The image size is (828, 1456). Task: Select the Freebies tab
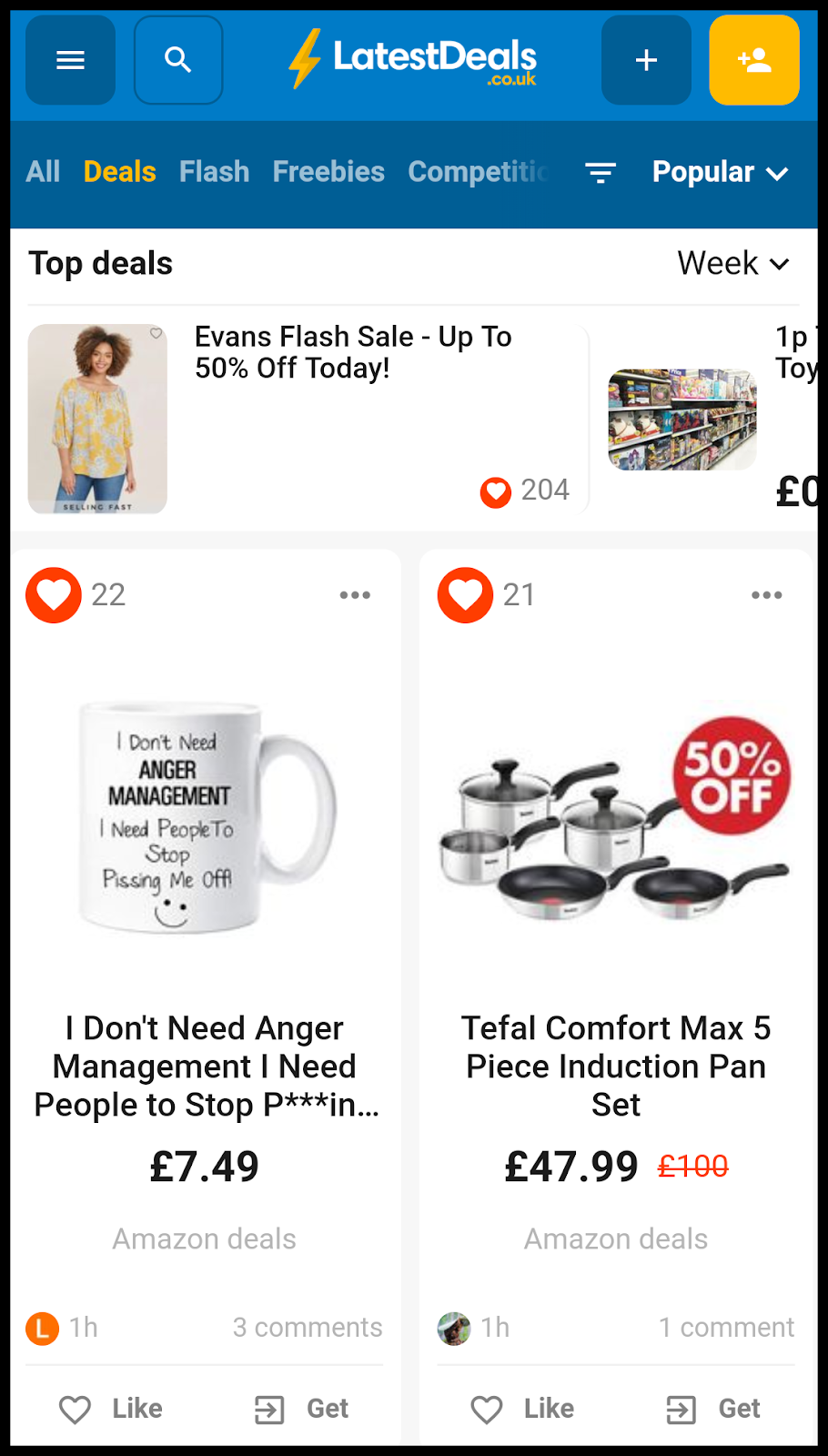click(328, 172)
